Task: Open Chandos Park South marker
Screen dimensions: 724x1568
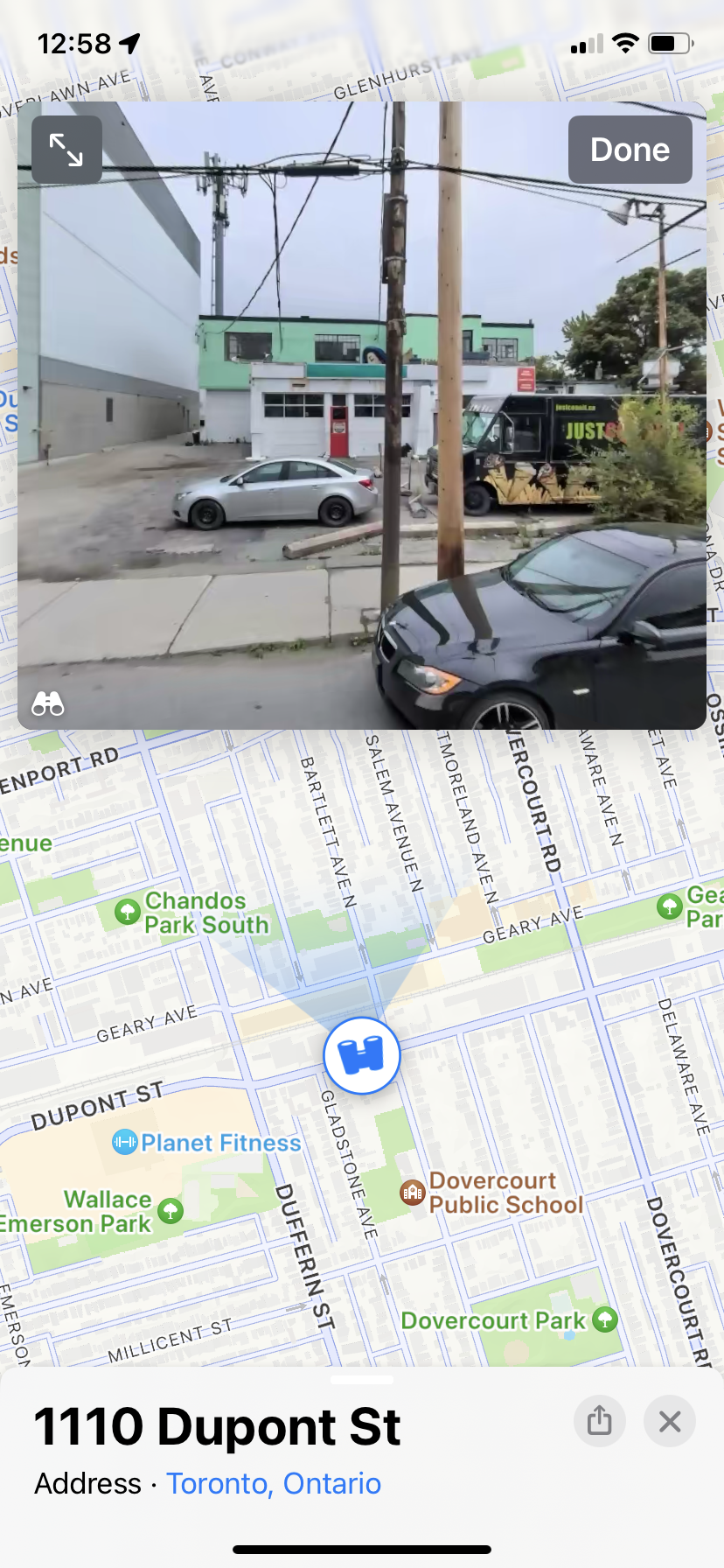Action: [x=128, y=913]
